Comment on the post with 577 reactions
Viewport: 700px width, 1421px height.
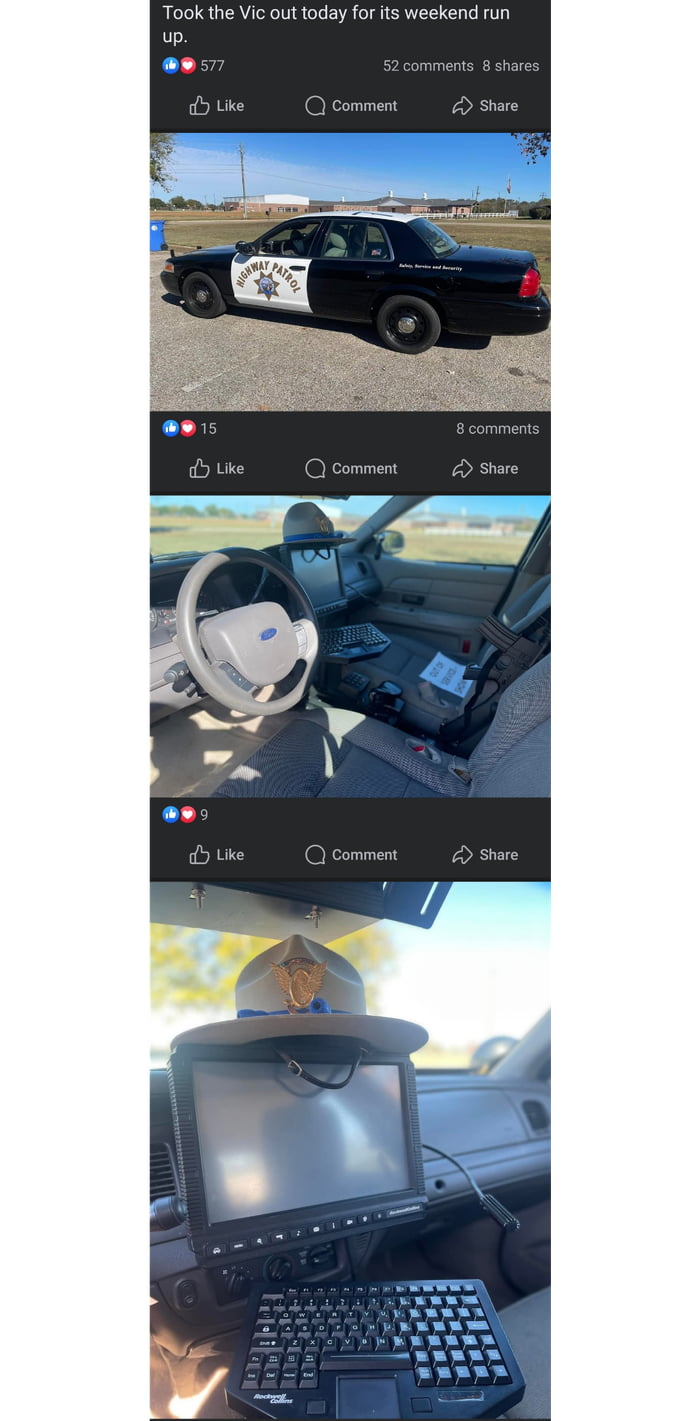(x=351, y=106)
